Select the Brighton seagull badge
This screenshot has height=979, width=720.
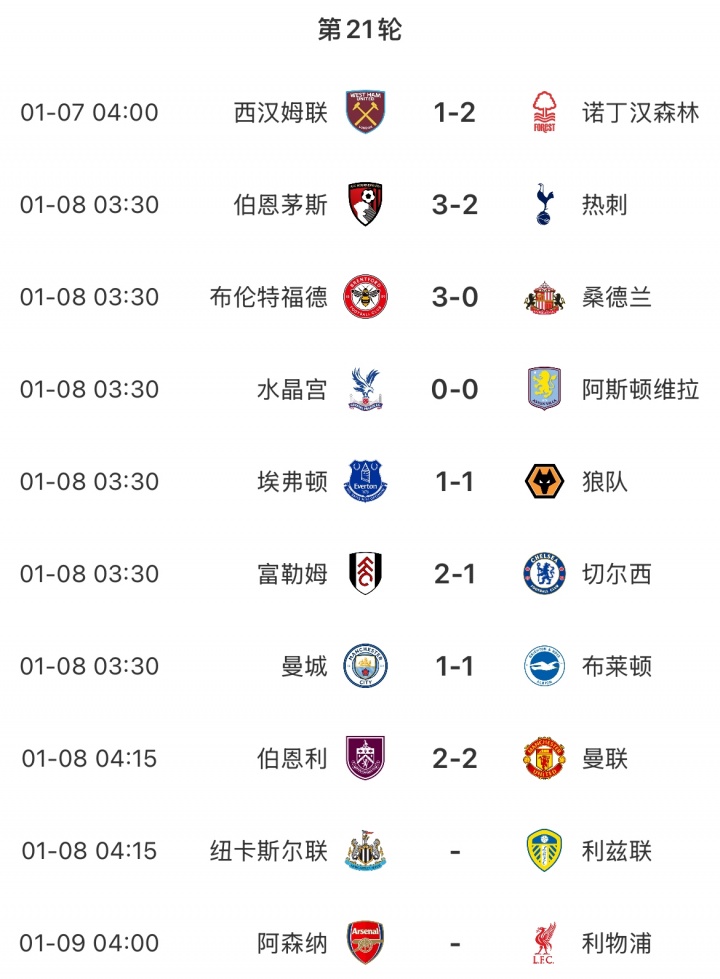point(544,666)
